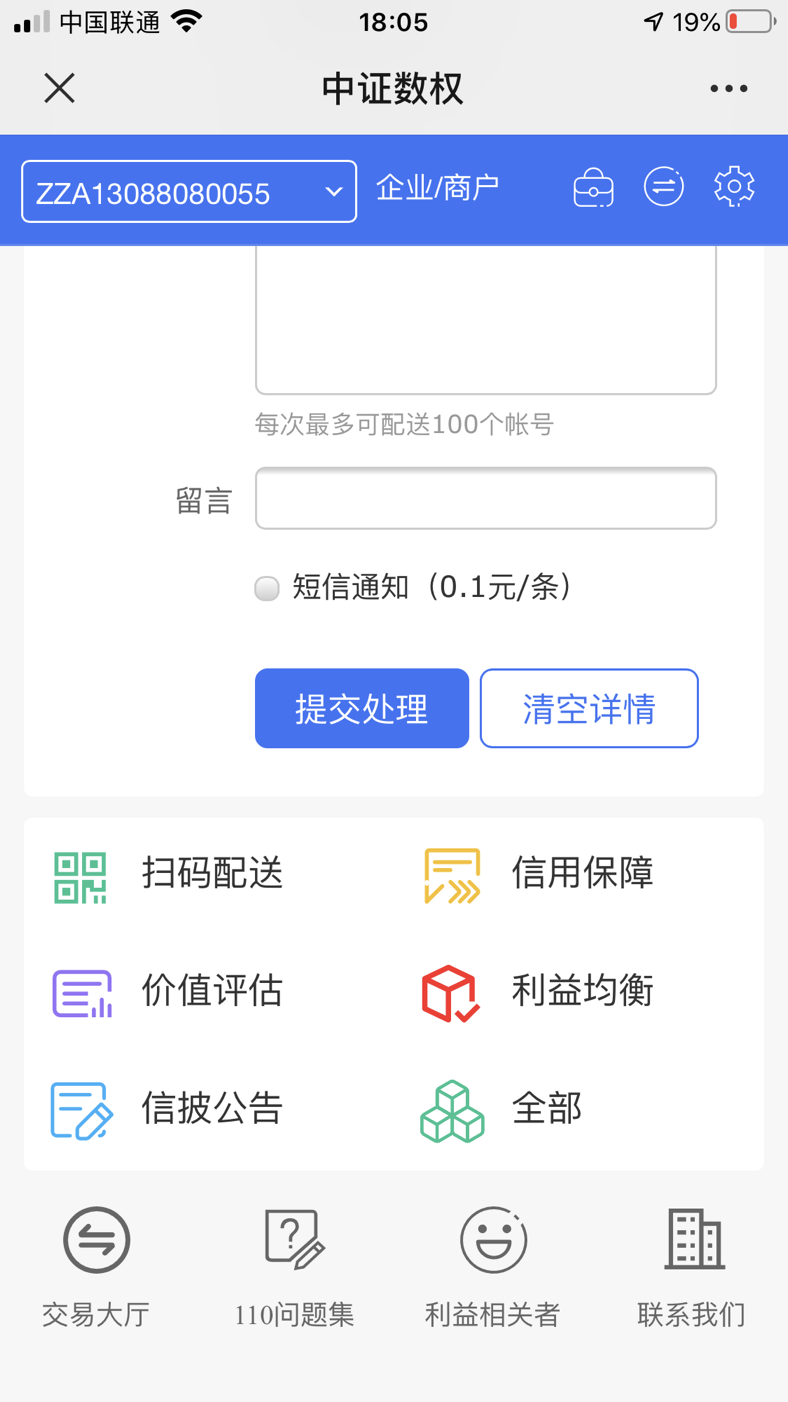Open 扫码配送

pos(168,874)
